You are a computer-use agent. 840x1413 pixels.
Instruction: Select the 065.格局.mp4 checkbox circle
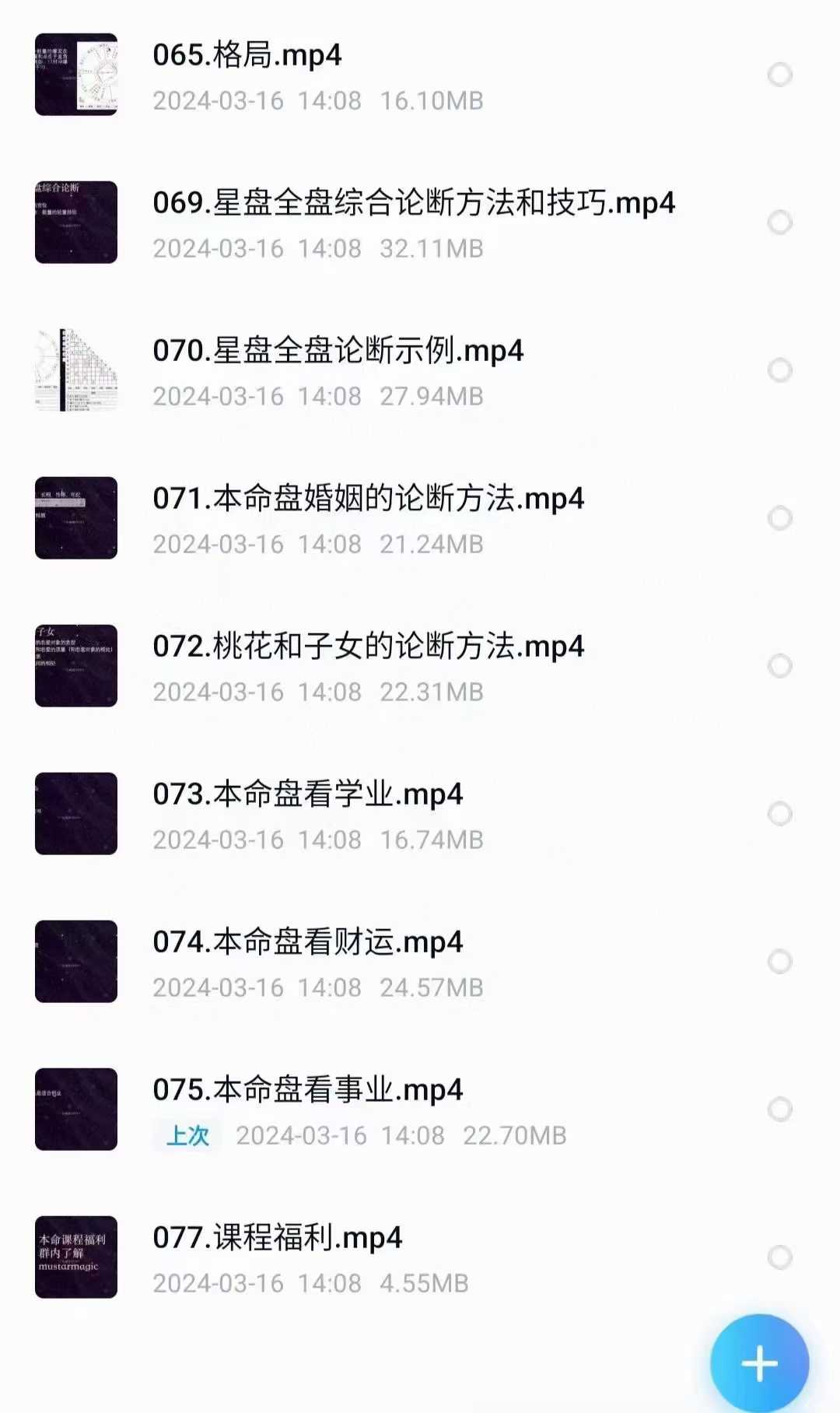(779, 75)
